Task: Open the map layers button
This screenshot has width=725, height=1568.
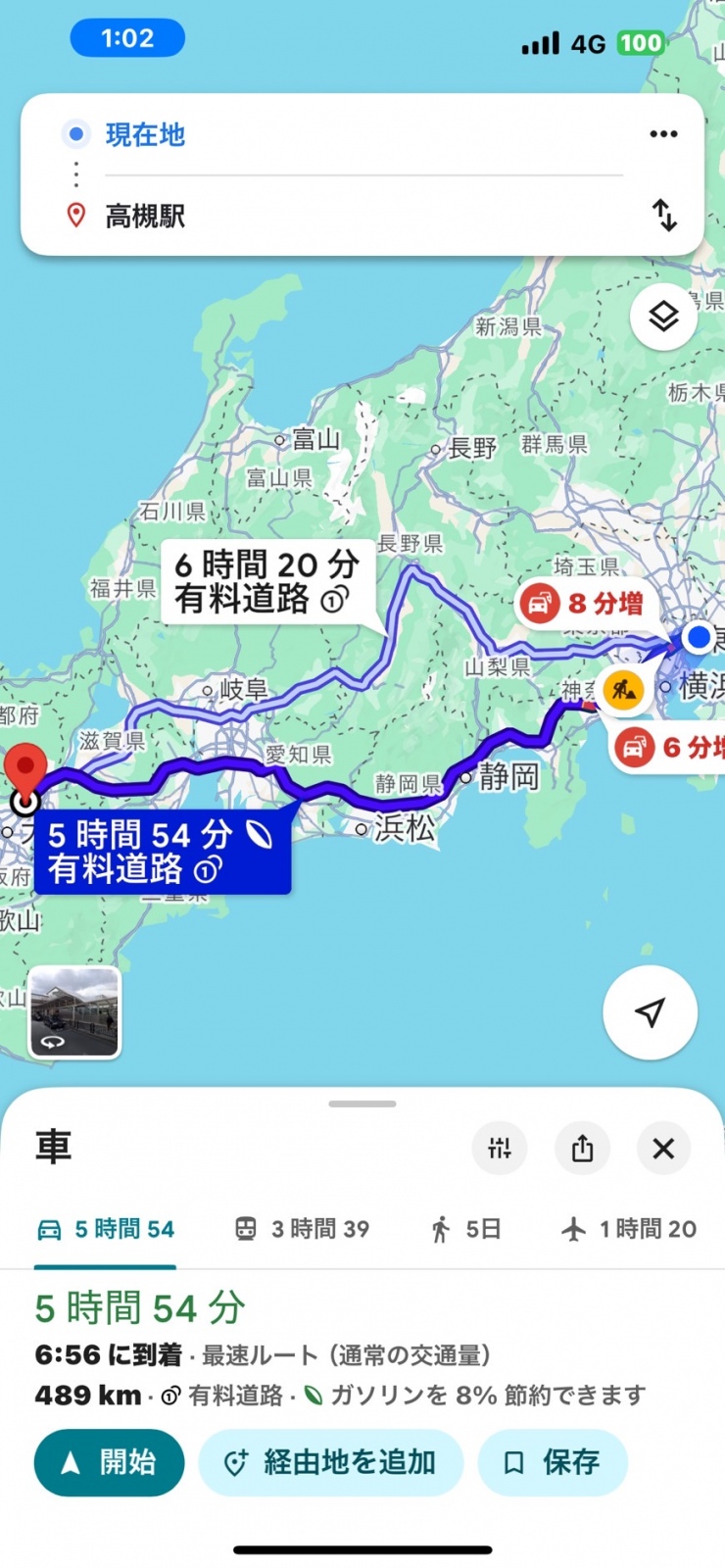Action: pyautogui.click(x=663, y=317)
